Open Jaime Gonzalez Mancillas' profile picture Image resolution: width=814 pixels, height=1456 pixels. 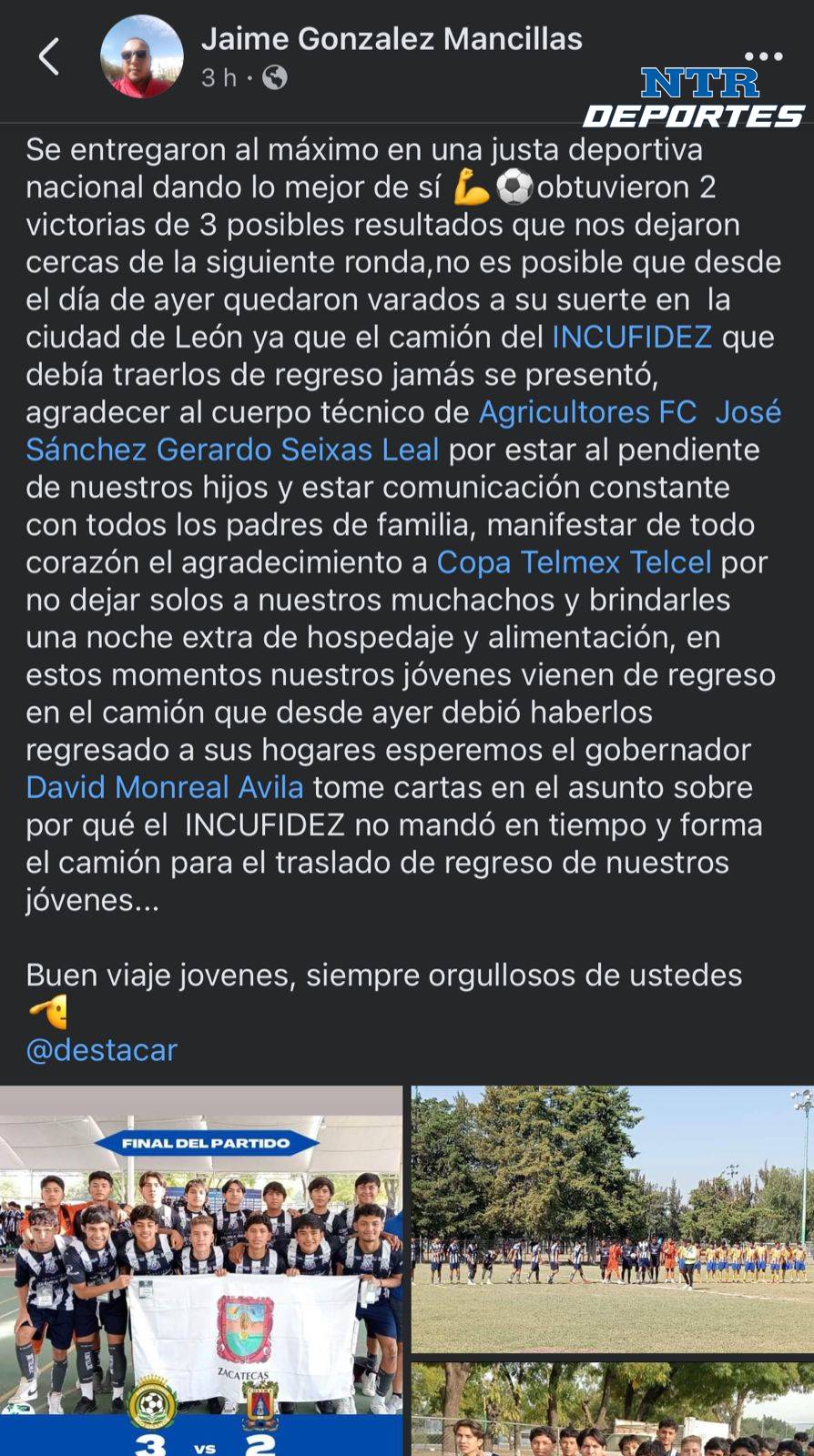point(141,56)
